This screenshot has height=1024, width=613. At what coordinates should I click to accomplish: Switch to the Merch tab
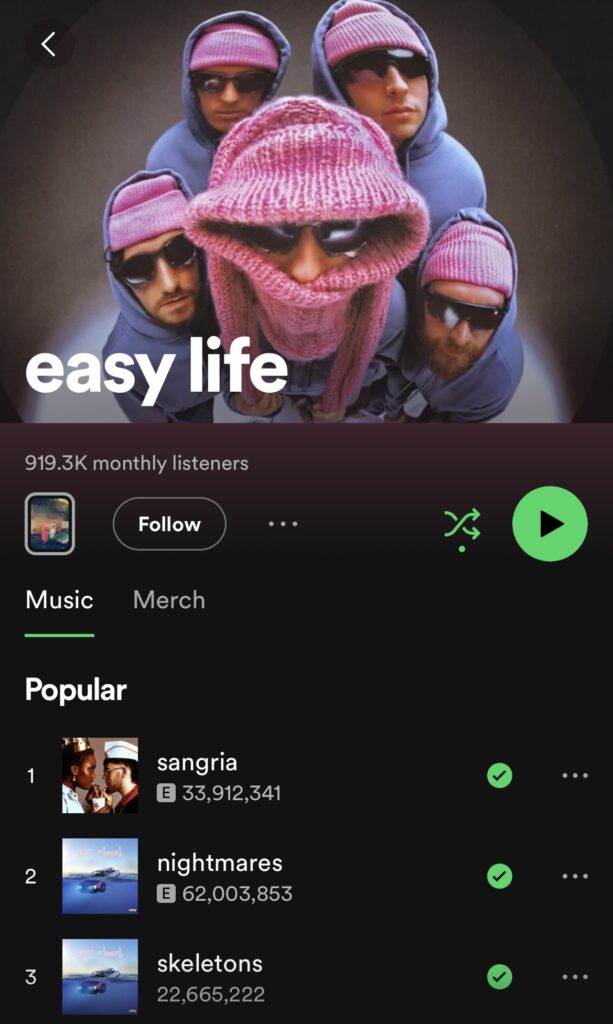[169, 600]
